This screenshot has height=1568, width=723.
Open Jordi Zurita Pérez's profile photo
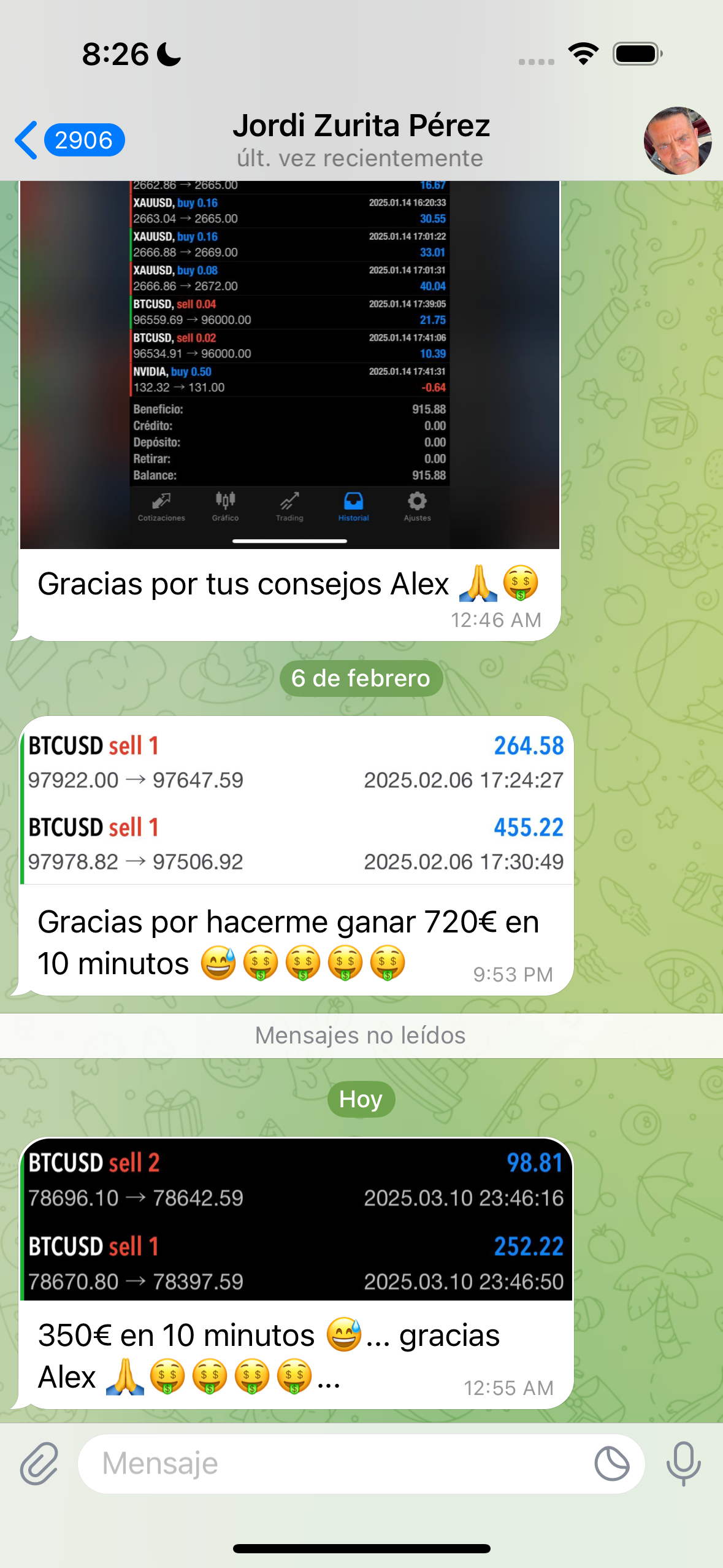[x=677, y=140]
